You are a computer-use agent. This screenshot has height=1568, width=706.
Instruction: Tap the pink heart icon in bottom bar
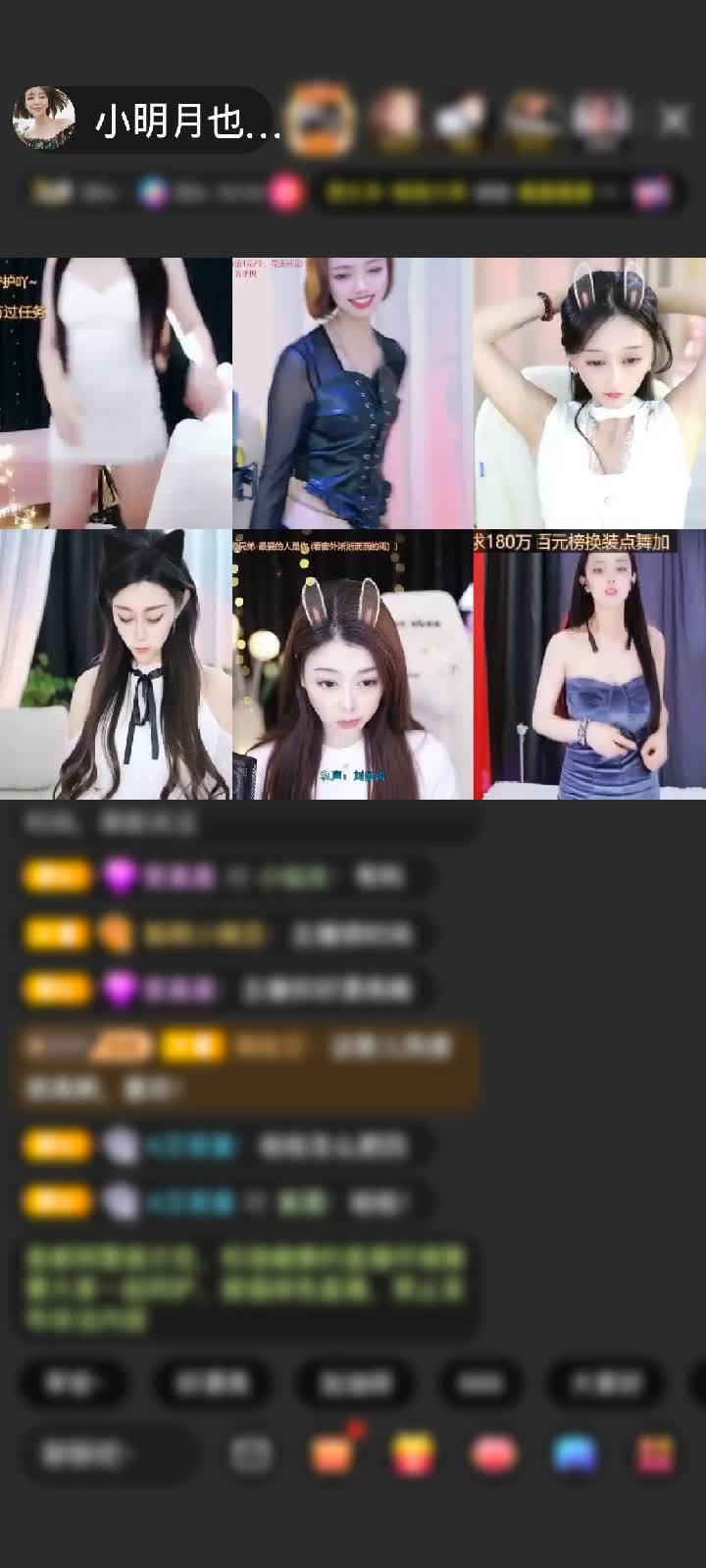pyautogui.click(x=493, y=1453)
